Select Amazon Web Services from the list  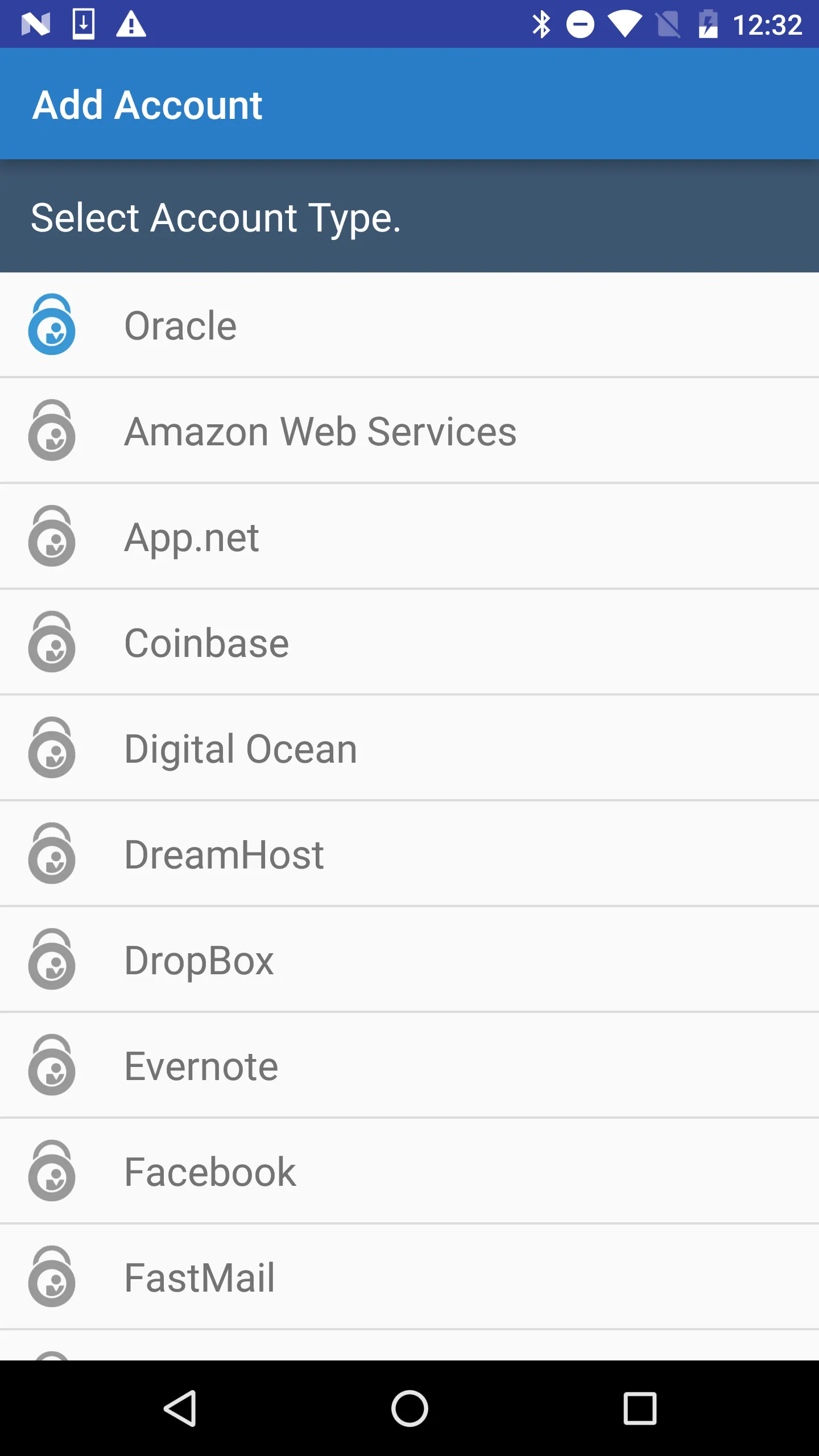[x=320, y=431]
